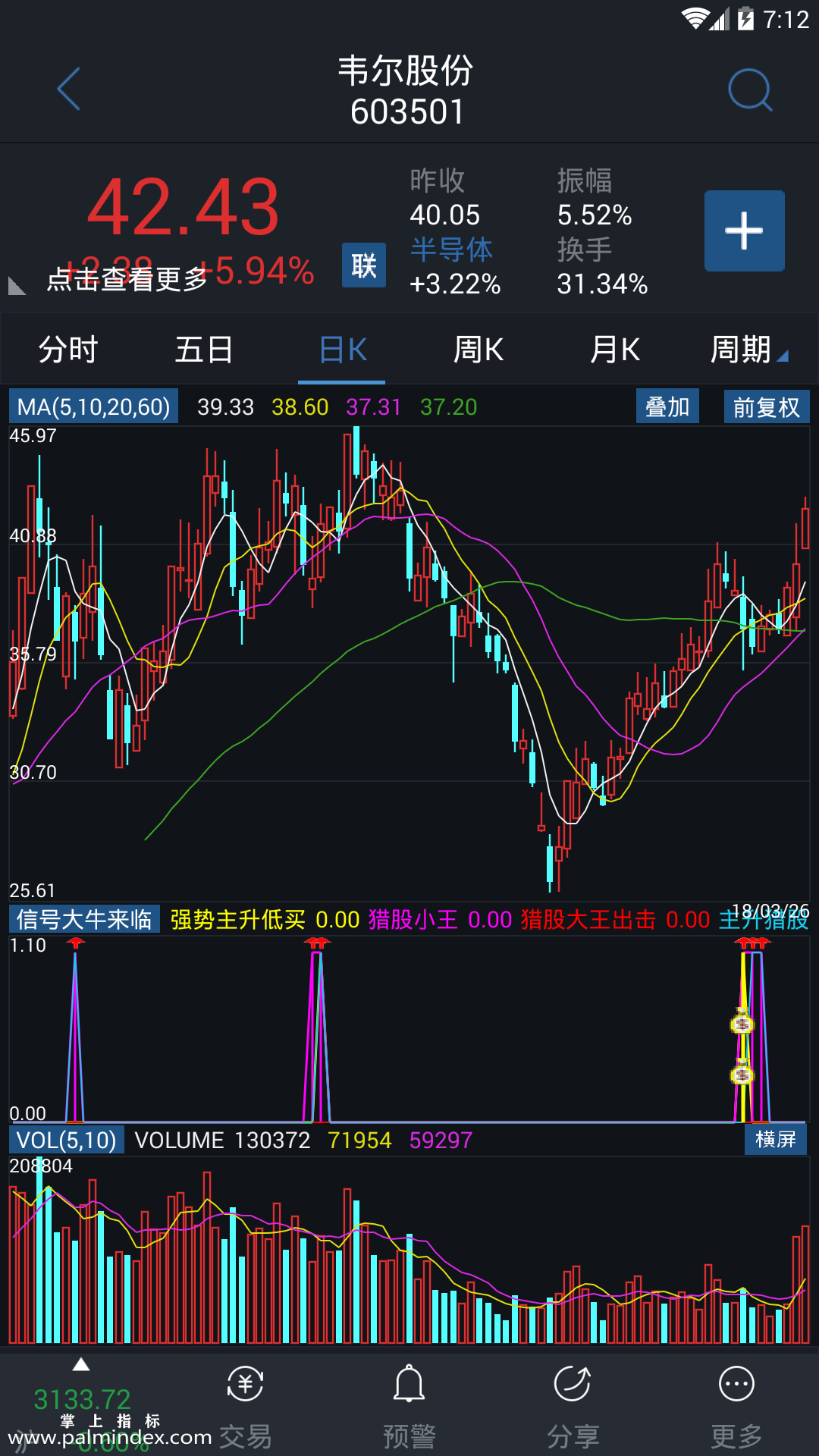Open the 预警 alert tab
The image size is (819, 1456).
409,1407
